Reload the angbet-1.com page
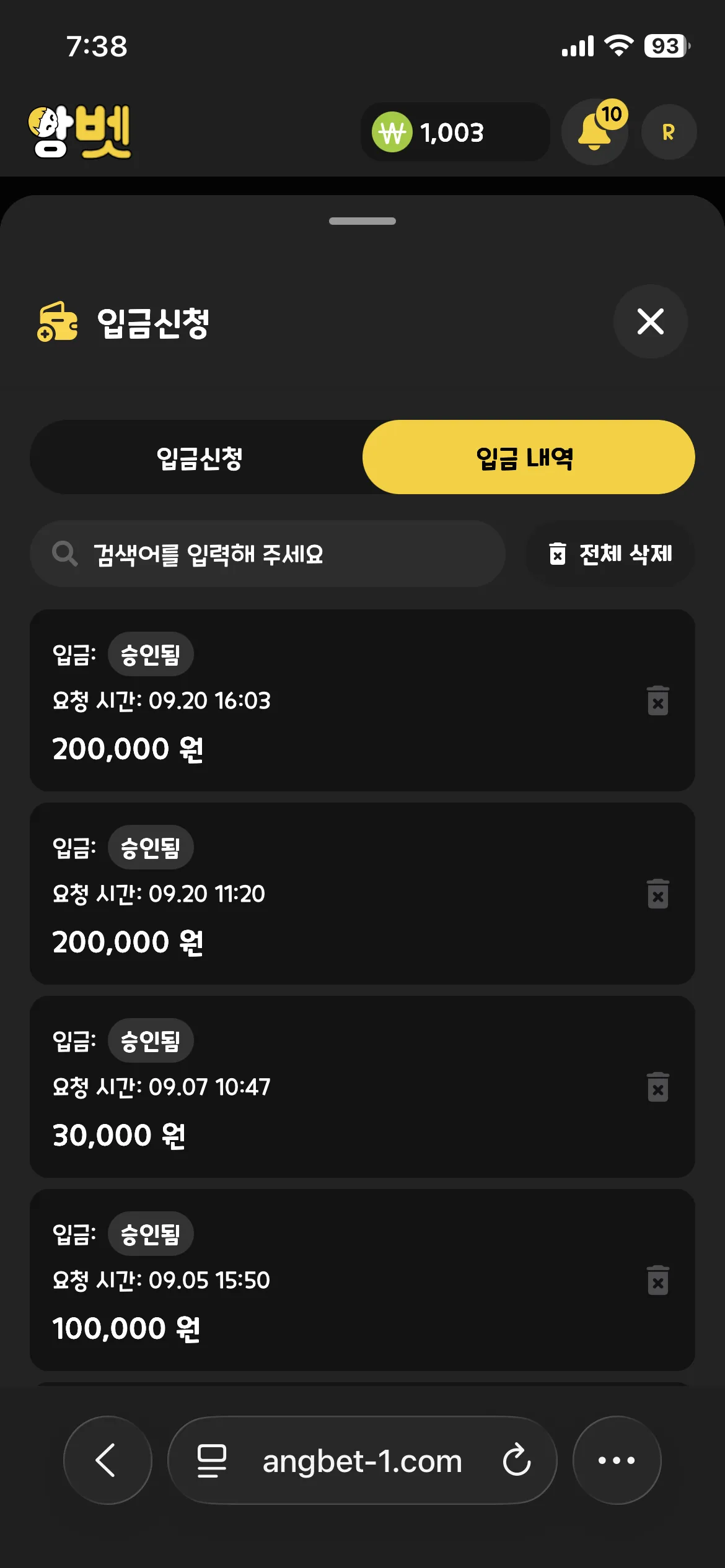 click(x=517, y=1460)
